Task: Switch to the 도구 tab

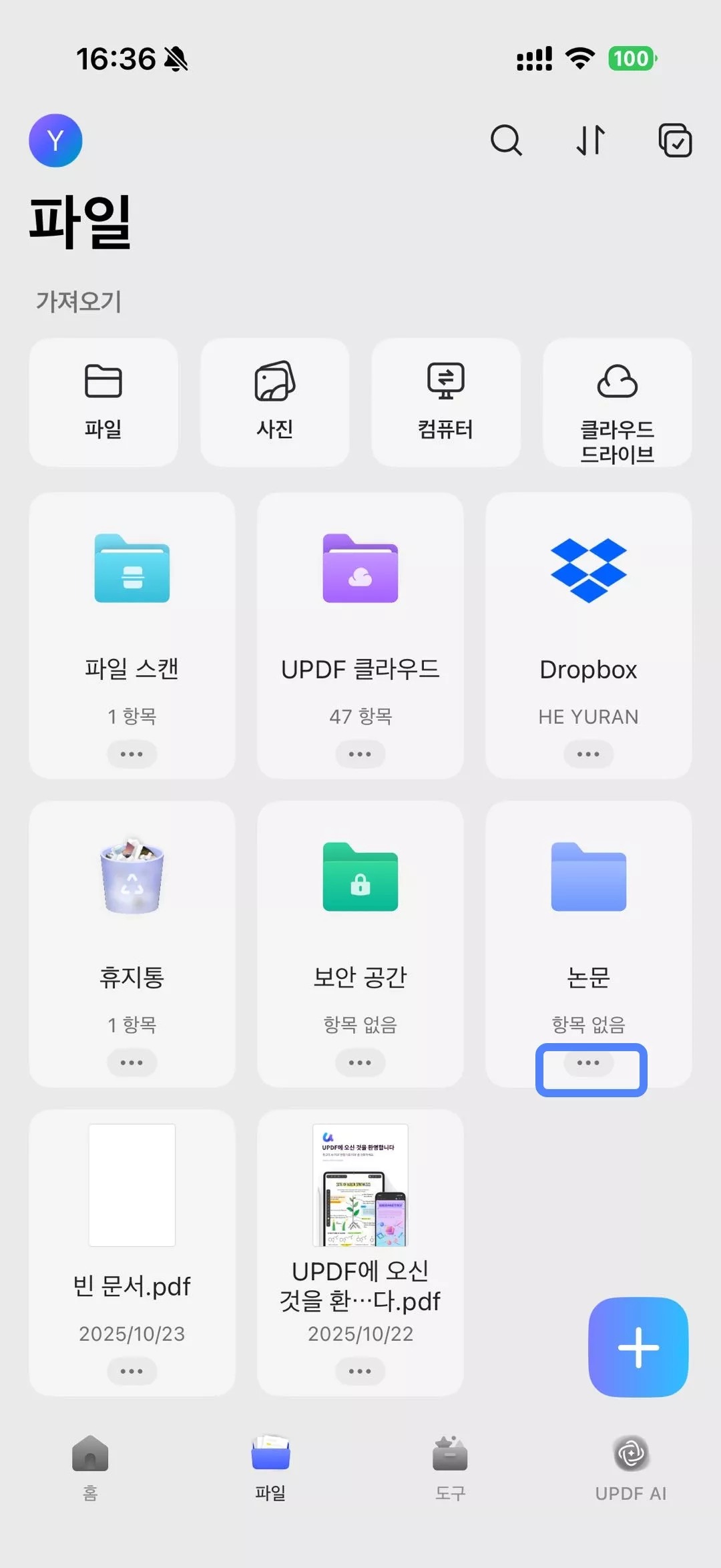Action: (451, 1462)
